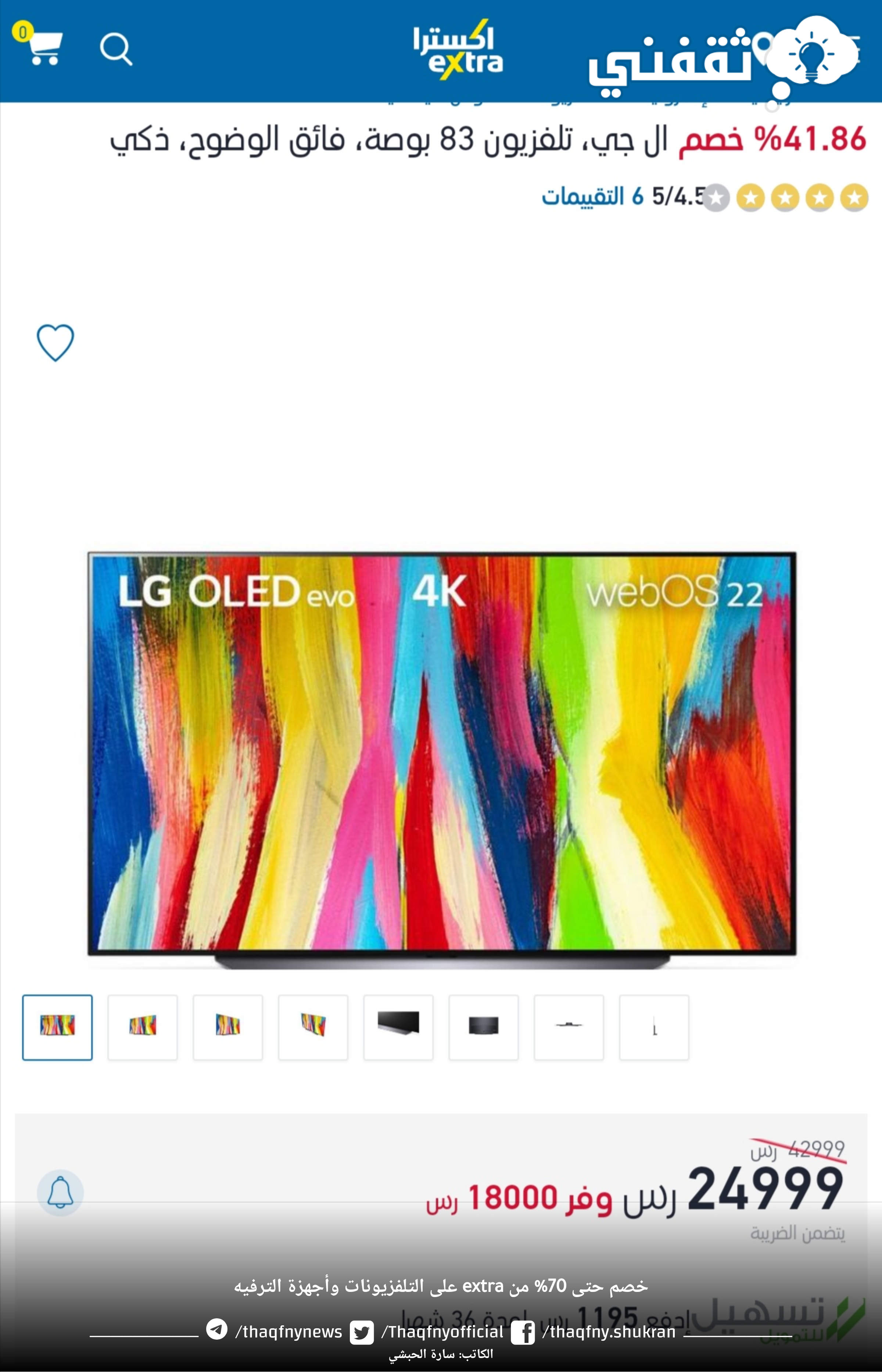Screen dimensions: 882x1372
Task: Enable the price alert bell
Action: click(x=60, y=1192)
